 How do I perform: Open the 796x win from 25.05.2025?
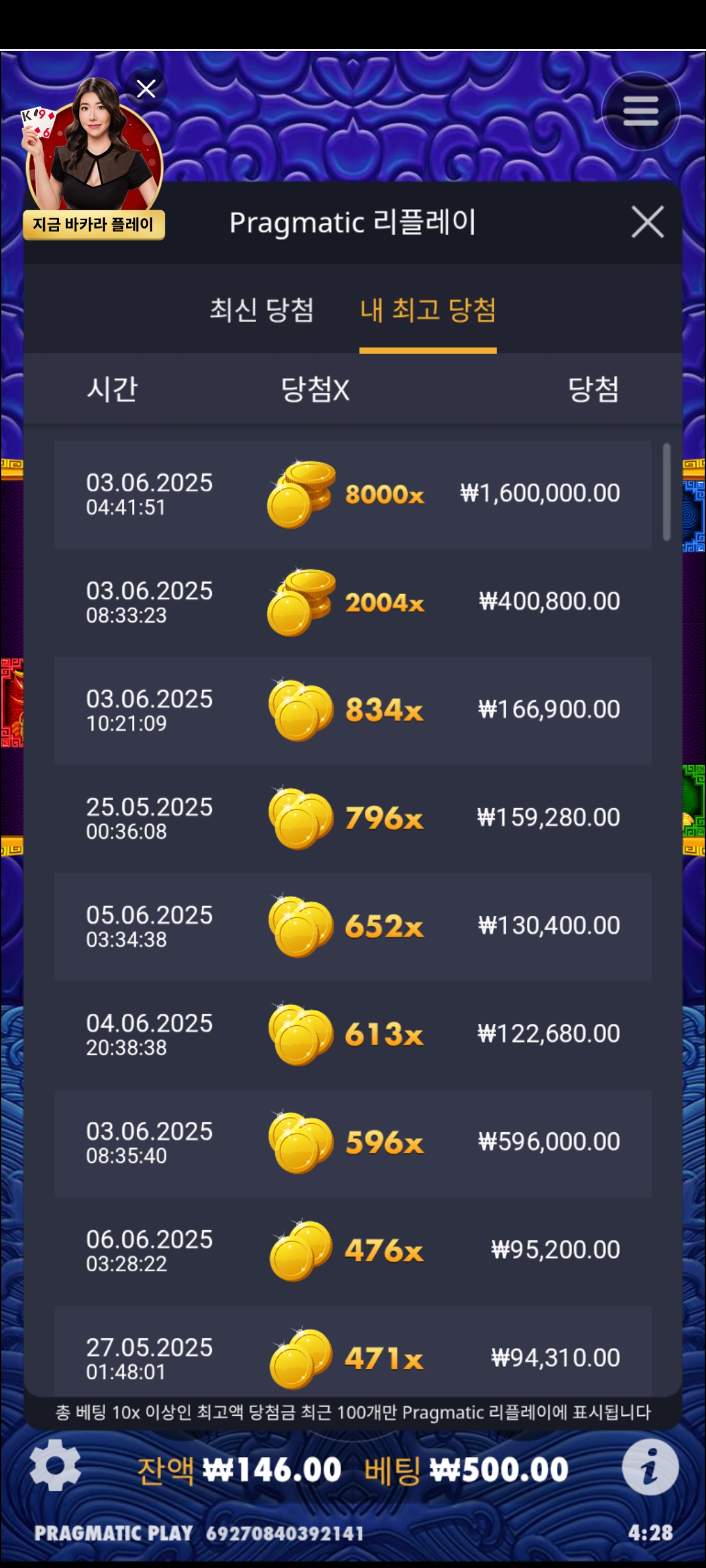(353, 818)
